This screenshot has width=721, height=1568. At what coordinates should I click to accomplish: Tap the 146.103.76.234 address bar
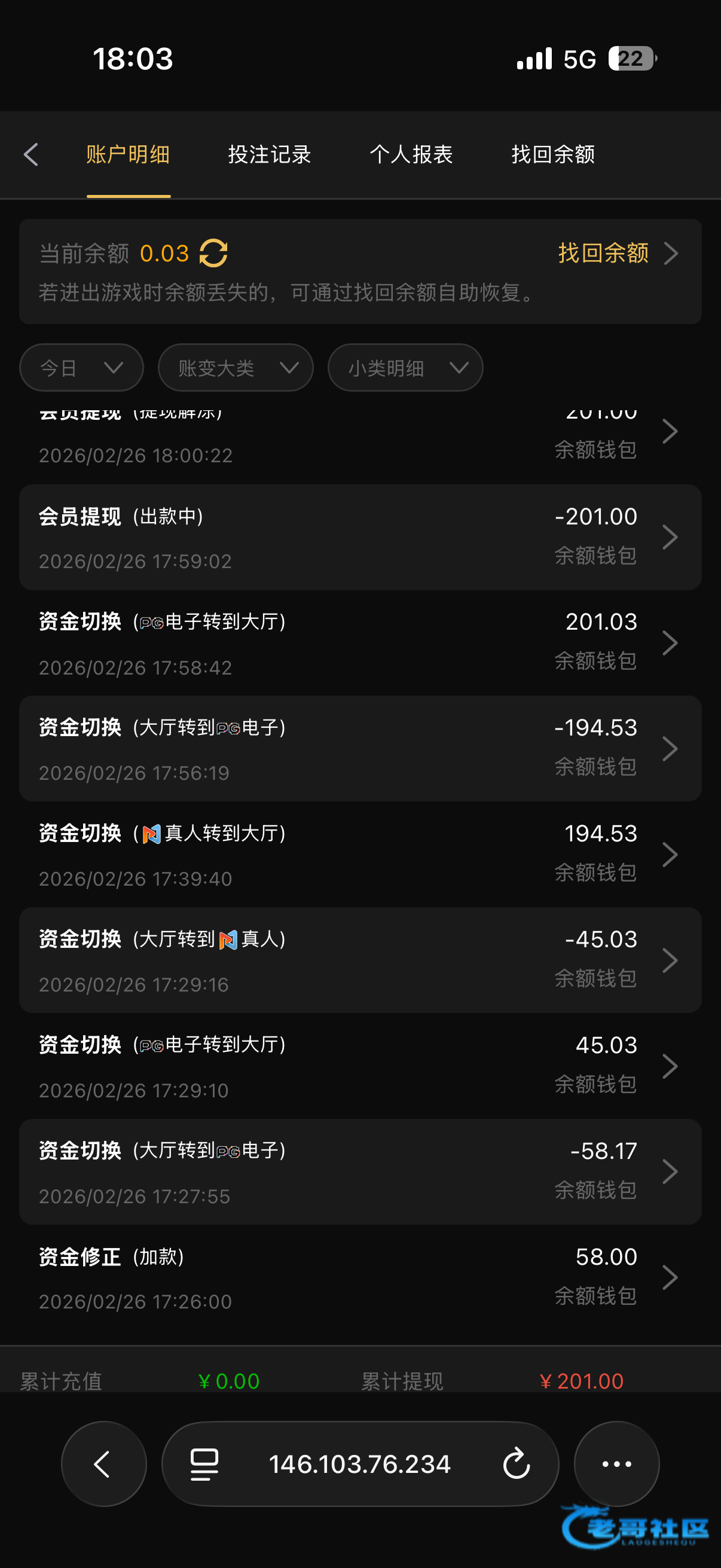tap(359, 1464)
